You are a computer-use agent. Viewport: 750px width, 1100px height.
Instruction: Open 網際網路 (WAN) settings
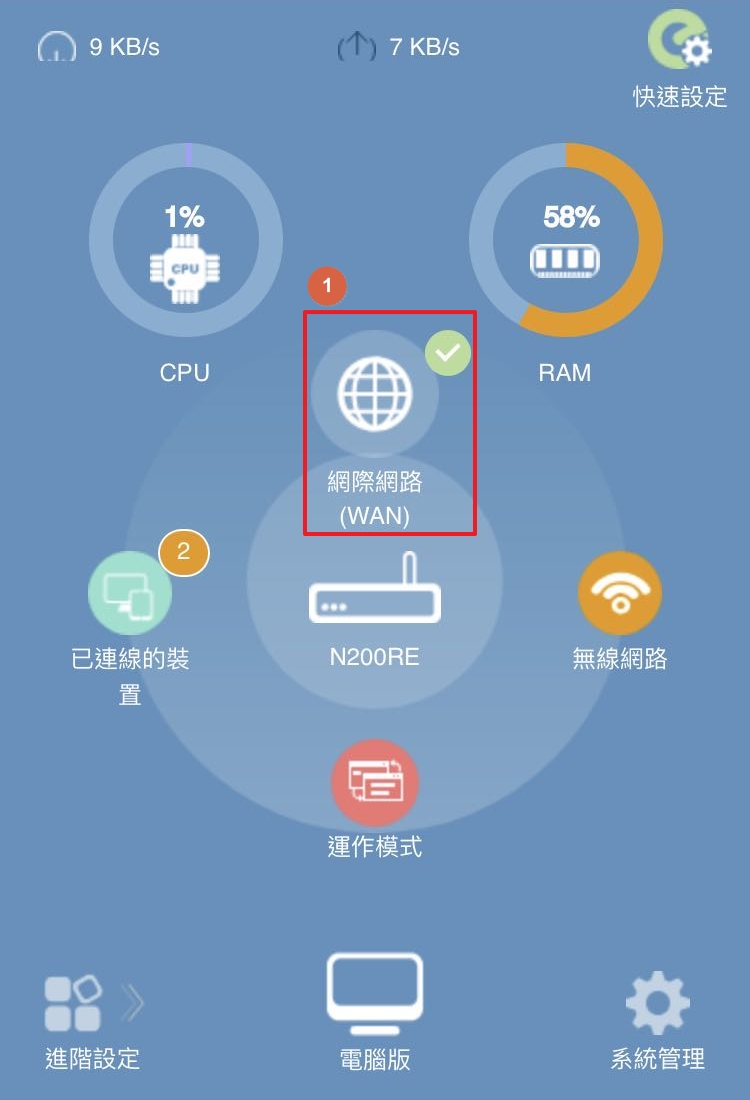coord(375,392)
